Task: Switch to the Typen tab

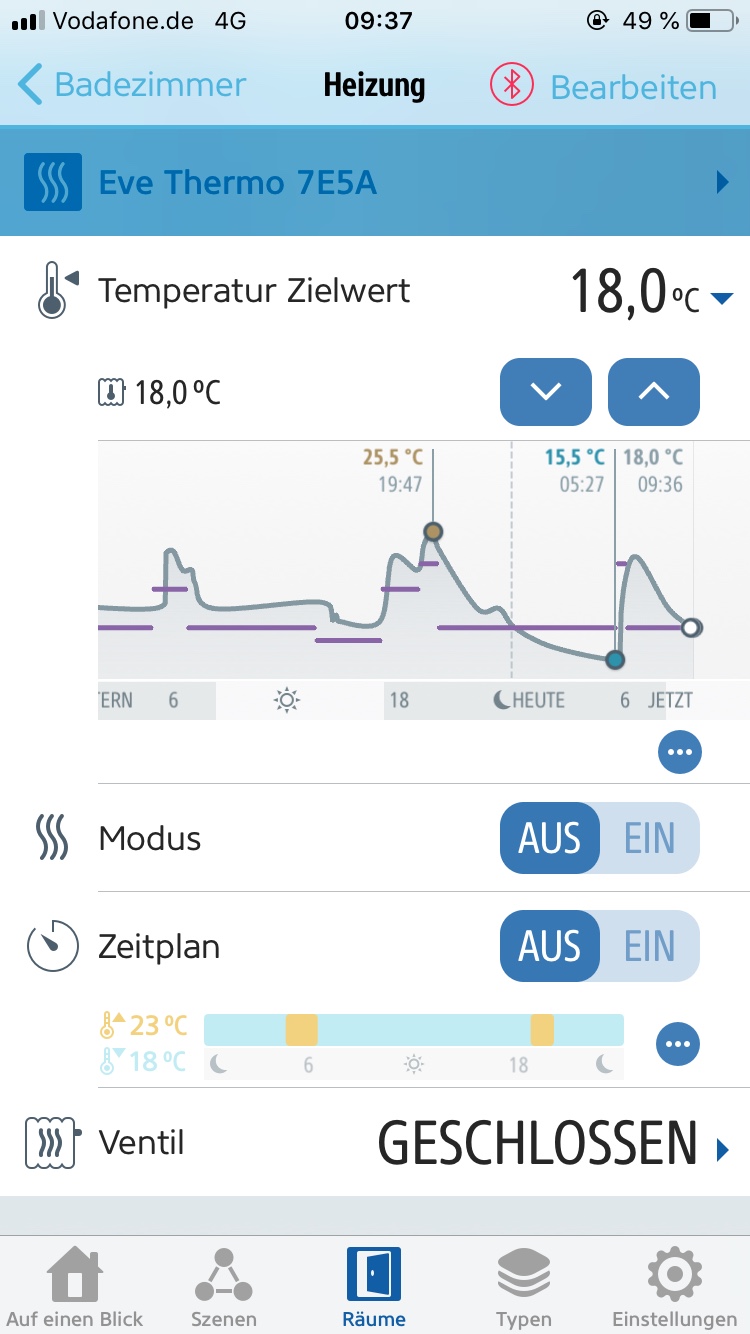Action: (524, 1288)
